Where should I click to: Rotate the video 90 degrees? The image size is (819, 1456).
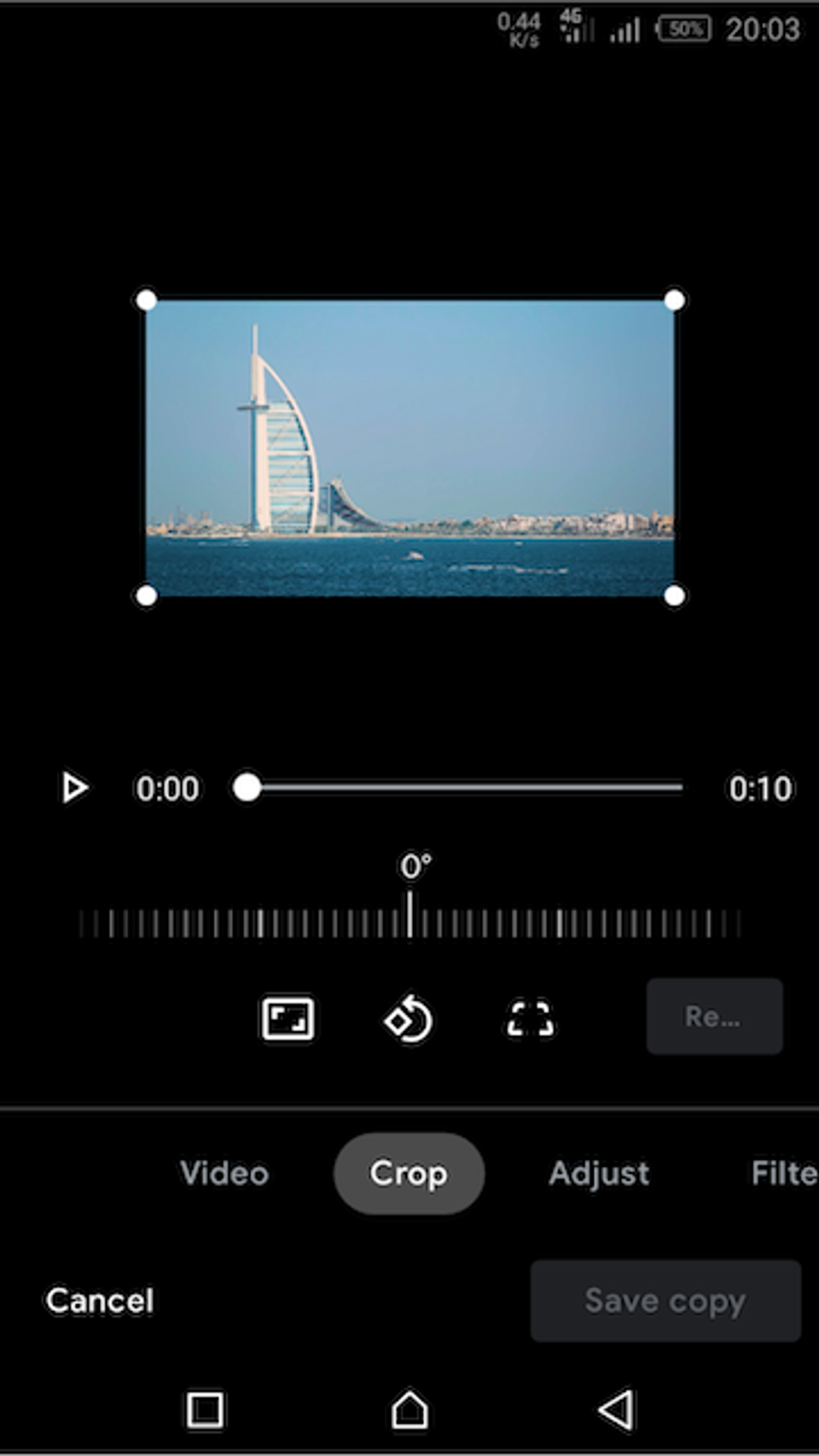[409, 1018]
